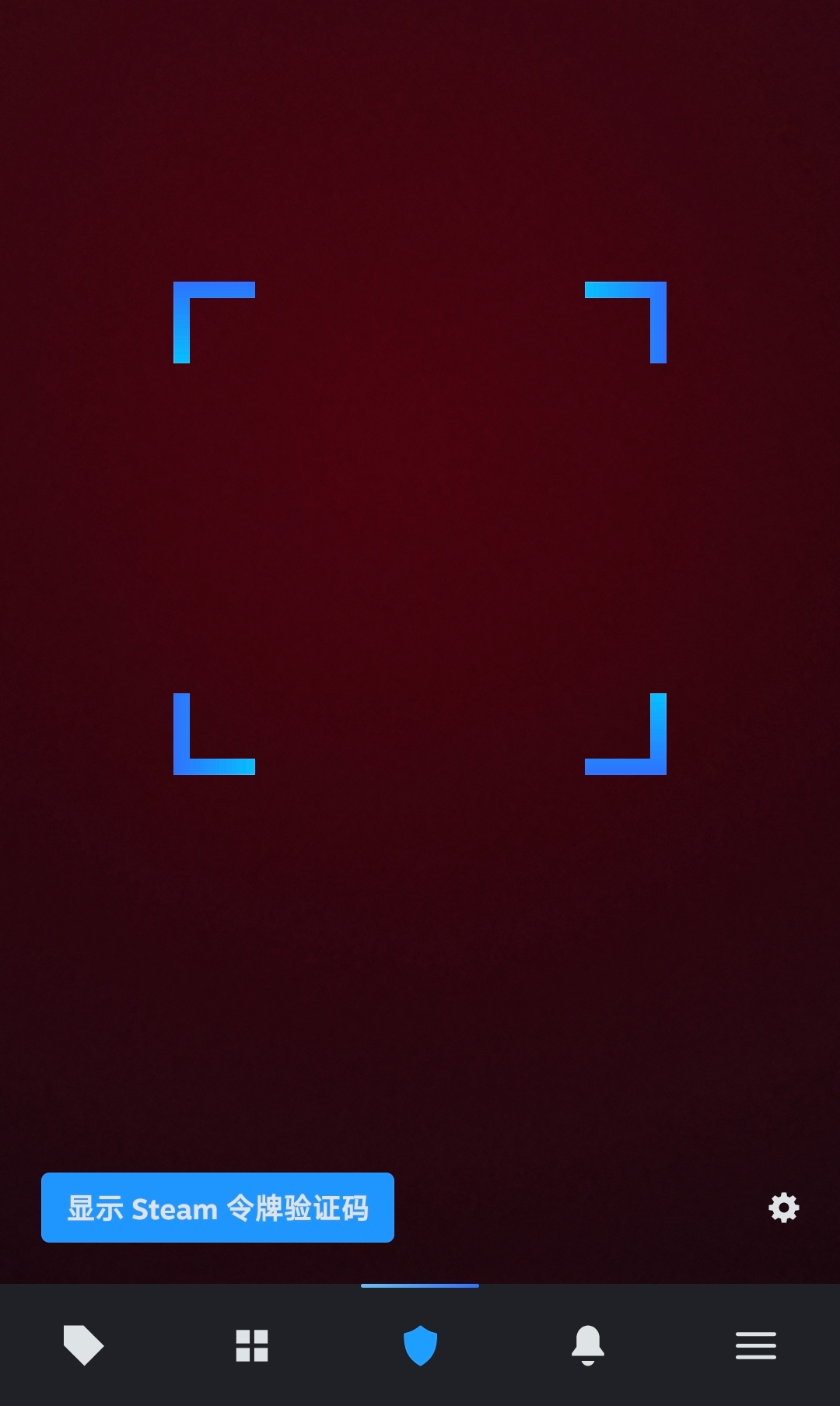Open the gear settings icon
Screen dimensions: 840x1406
pos(783,1208)
